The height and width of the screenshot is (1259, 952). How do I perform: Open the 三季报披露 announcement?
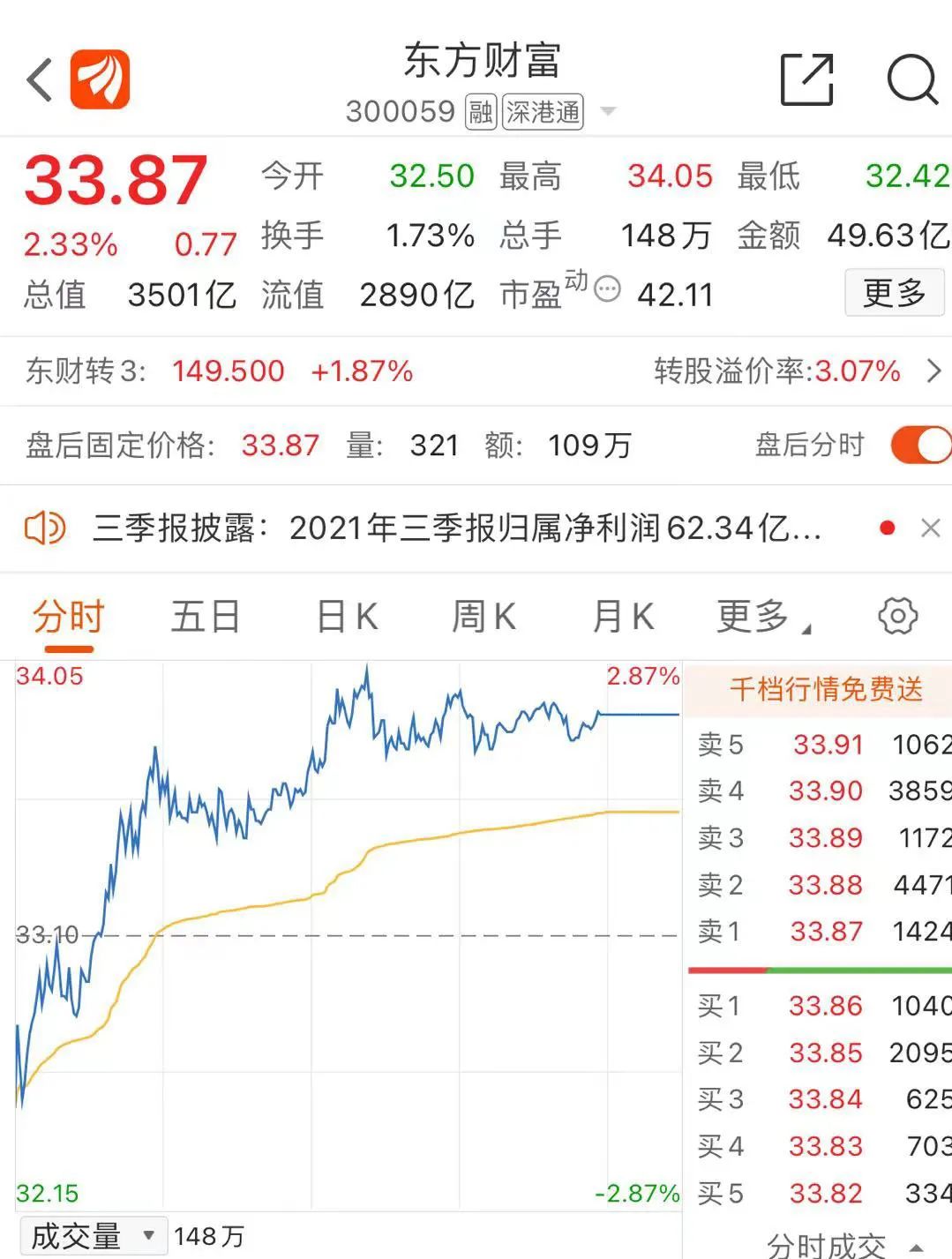[457, 528]
